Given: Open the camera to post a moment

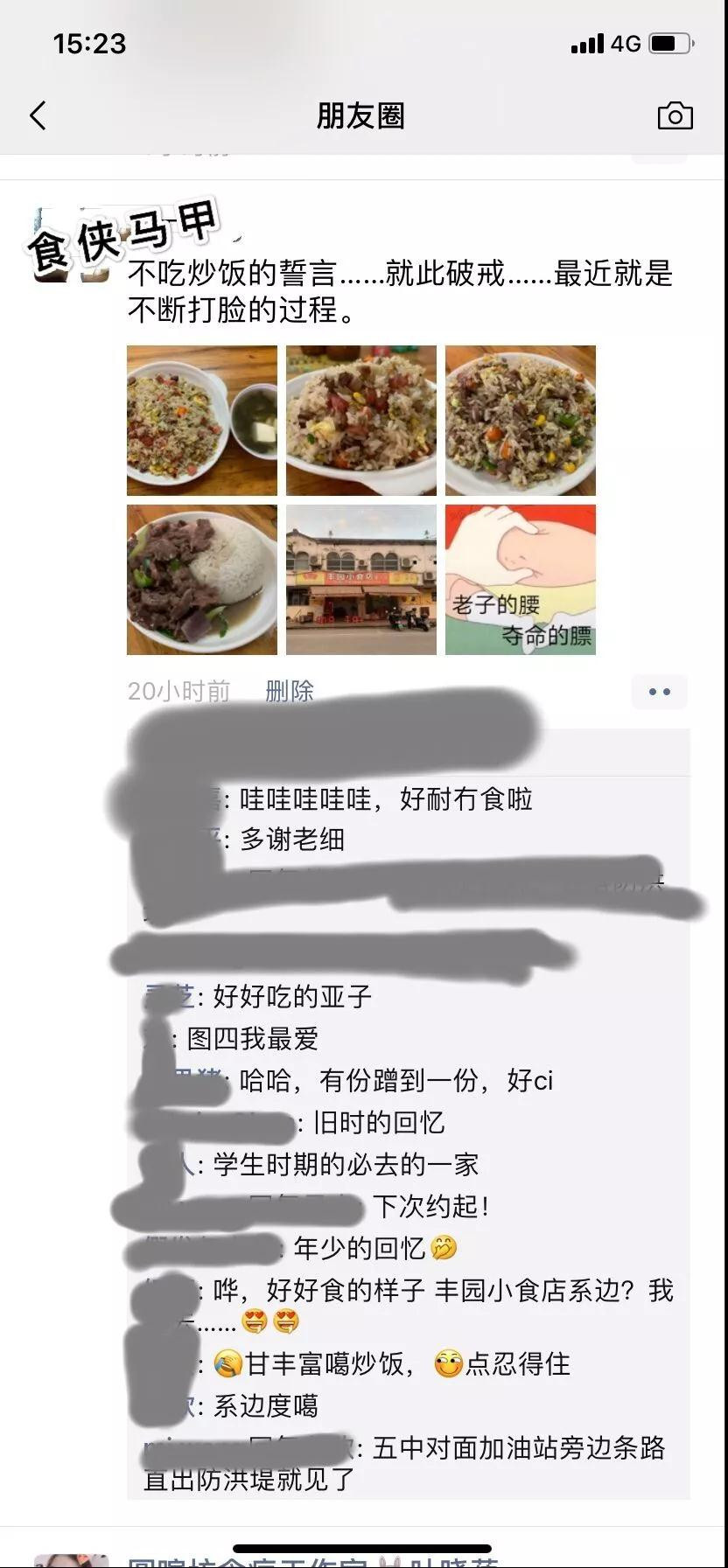Looking at the screenshot, I should (675, 115).
